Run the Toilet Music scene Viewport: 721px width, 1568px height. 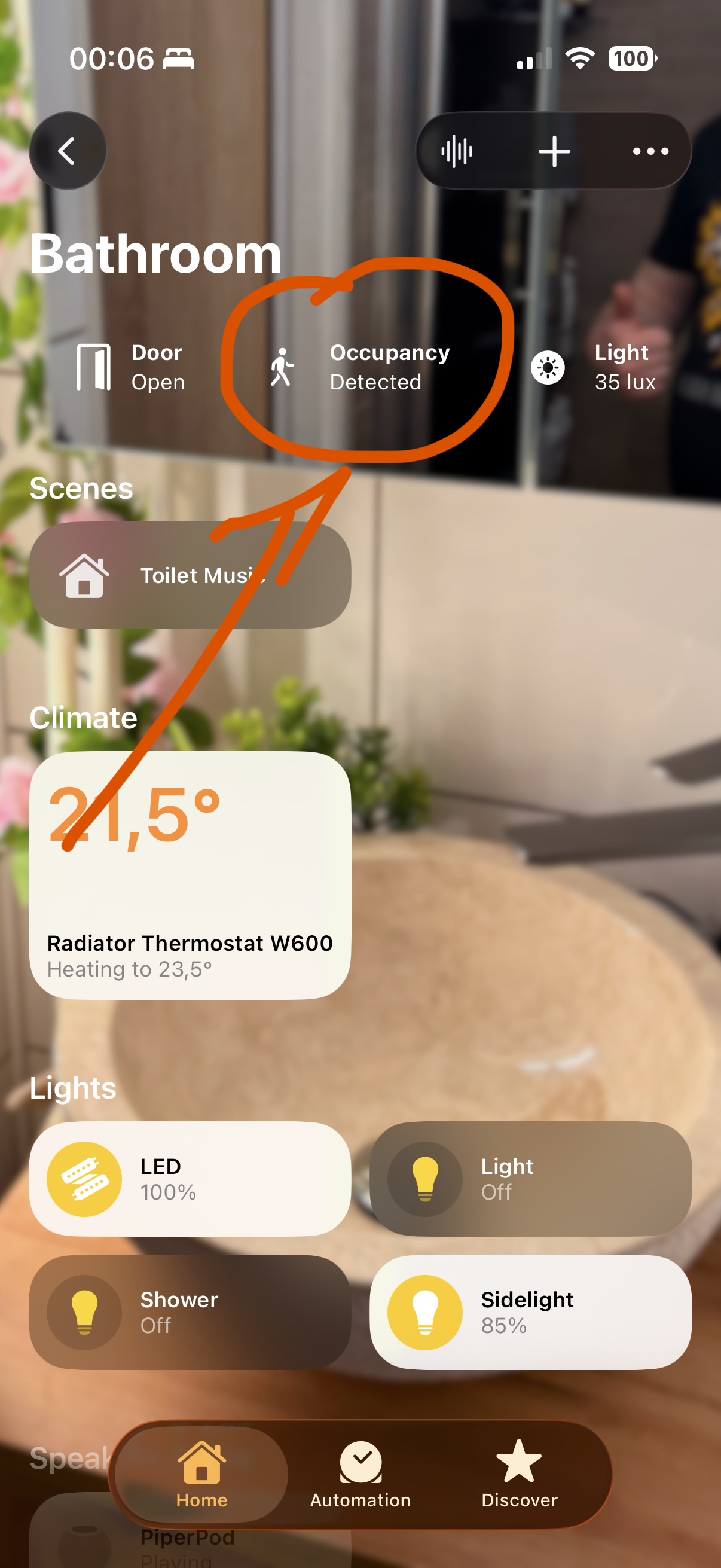click(x=190, y=575)
